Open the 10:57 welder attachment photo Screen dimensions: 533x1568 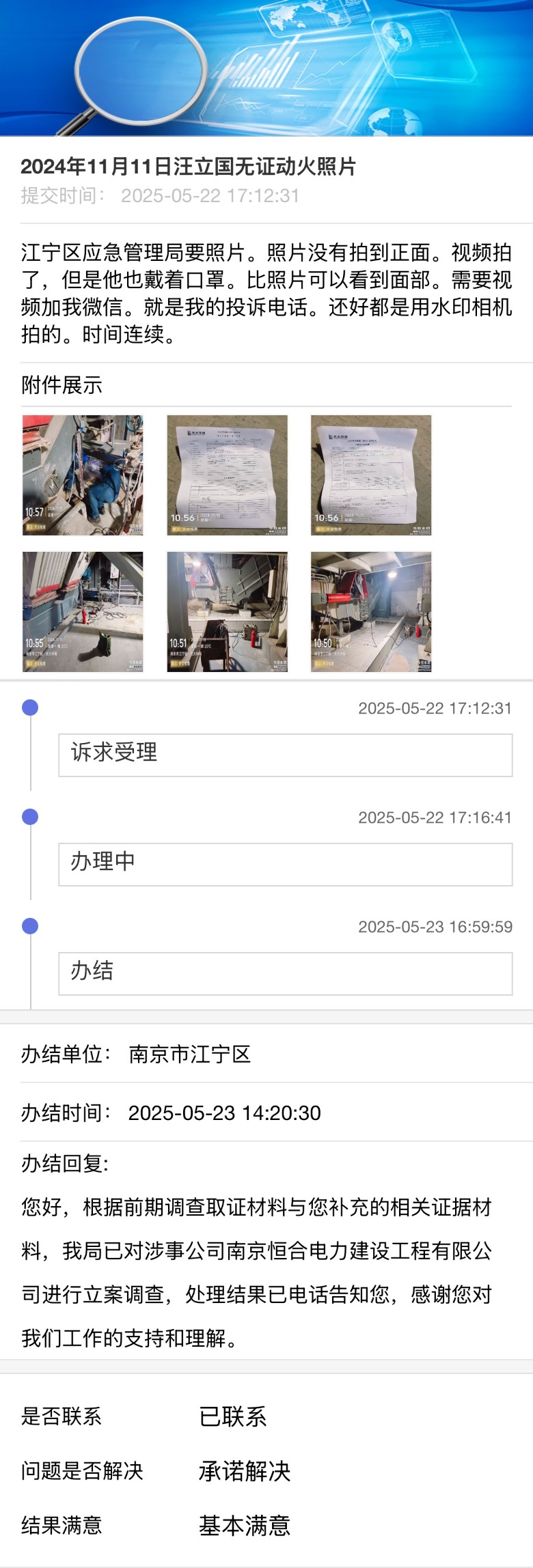coord(83,475)
